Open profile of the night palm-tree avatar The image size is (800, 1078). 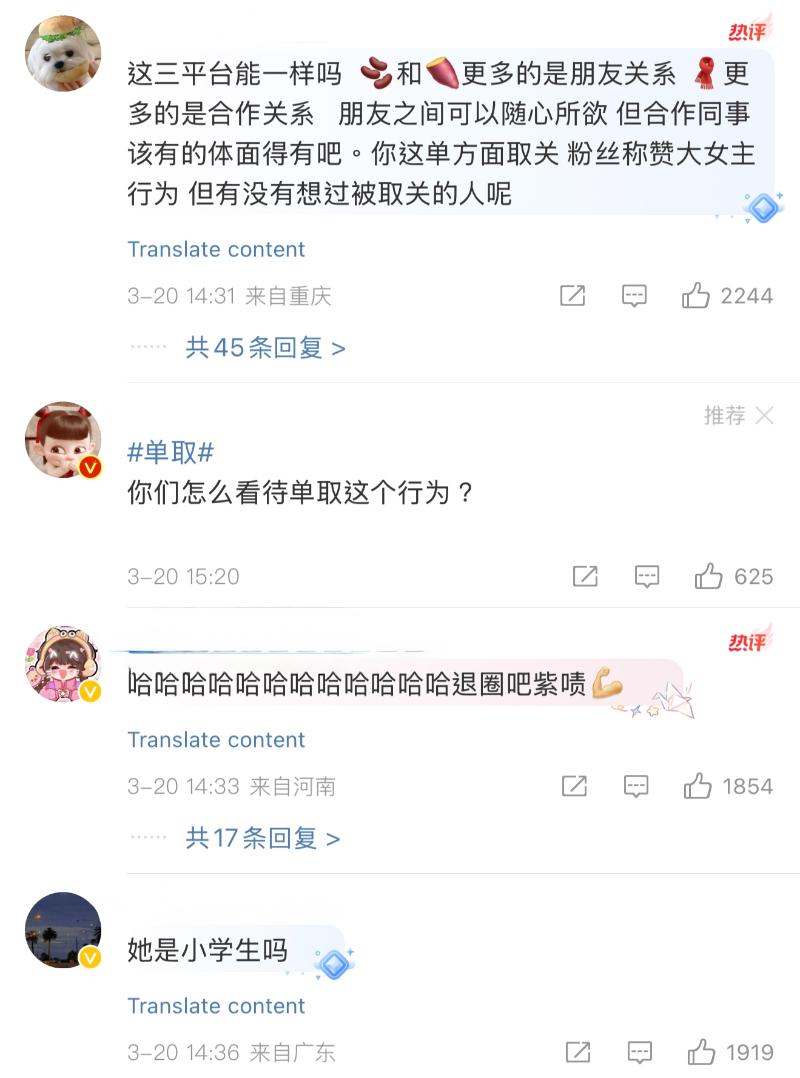pos(63,930)
